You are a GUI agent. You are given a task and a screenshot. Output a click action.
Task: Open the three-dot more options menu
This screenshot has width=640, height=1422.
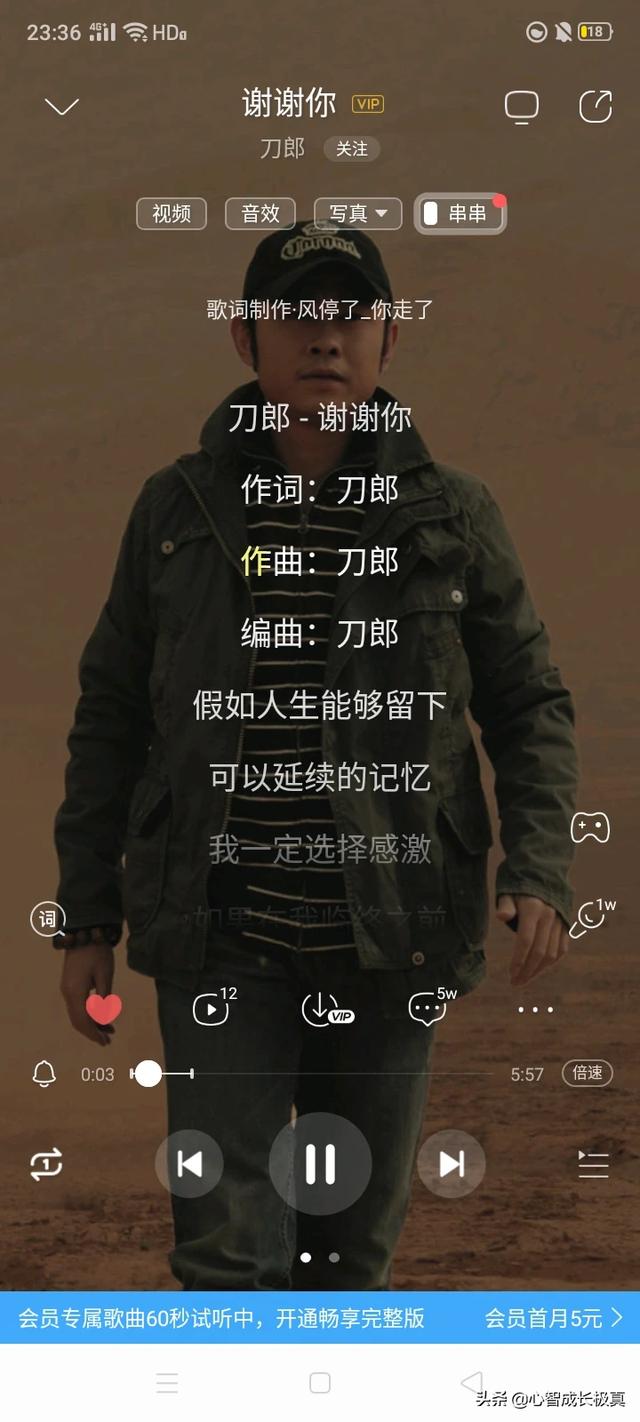535,1010
